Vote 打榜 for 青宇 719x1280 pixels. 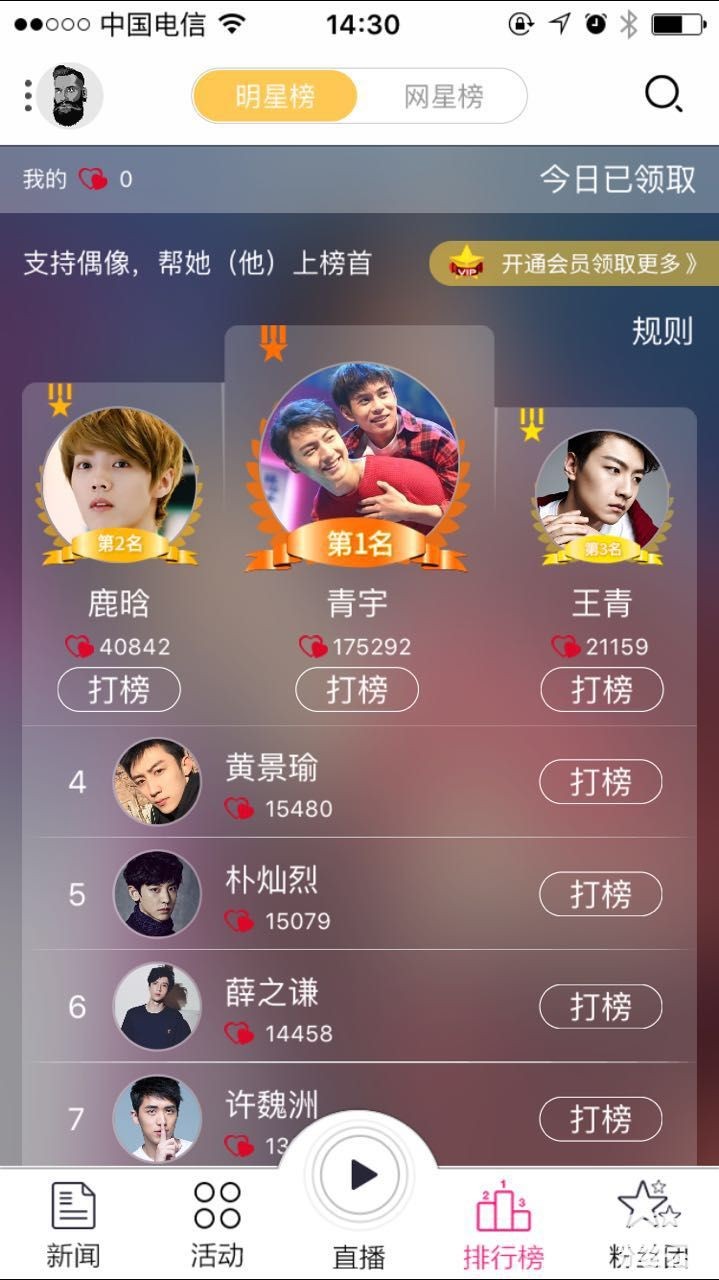click(357, 690)
